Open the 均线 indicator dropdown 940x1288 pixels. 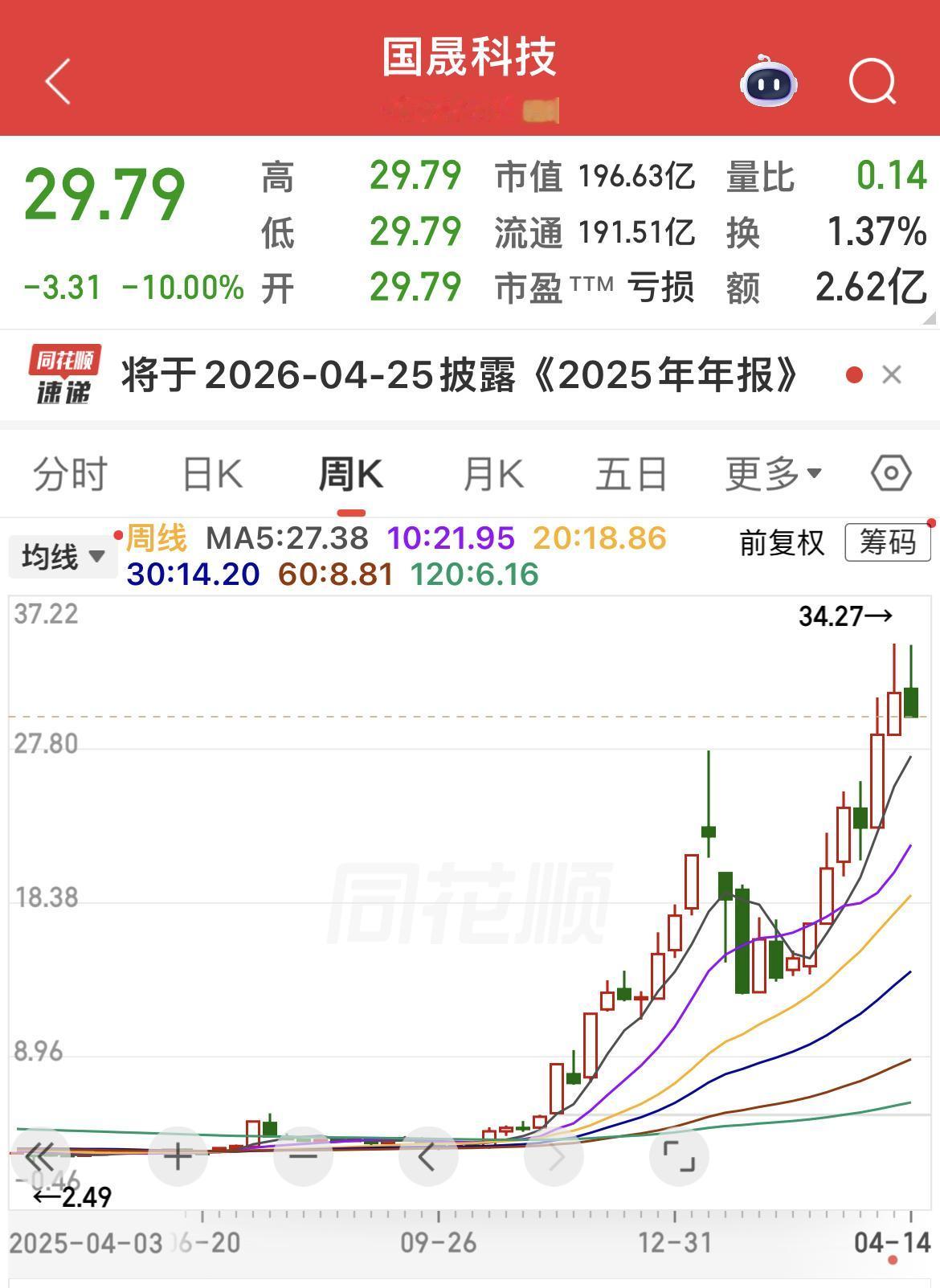click(x=63, y=556)
